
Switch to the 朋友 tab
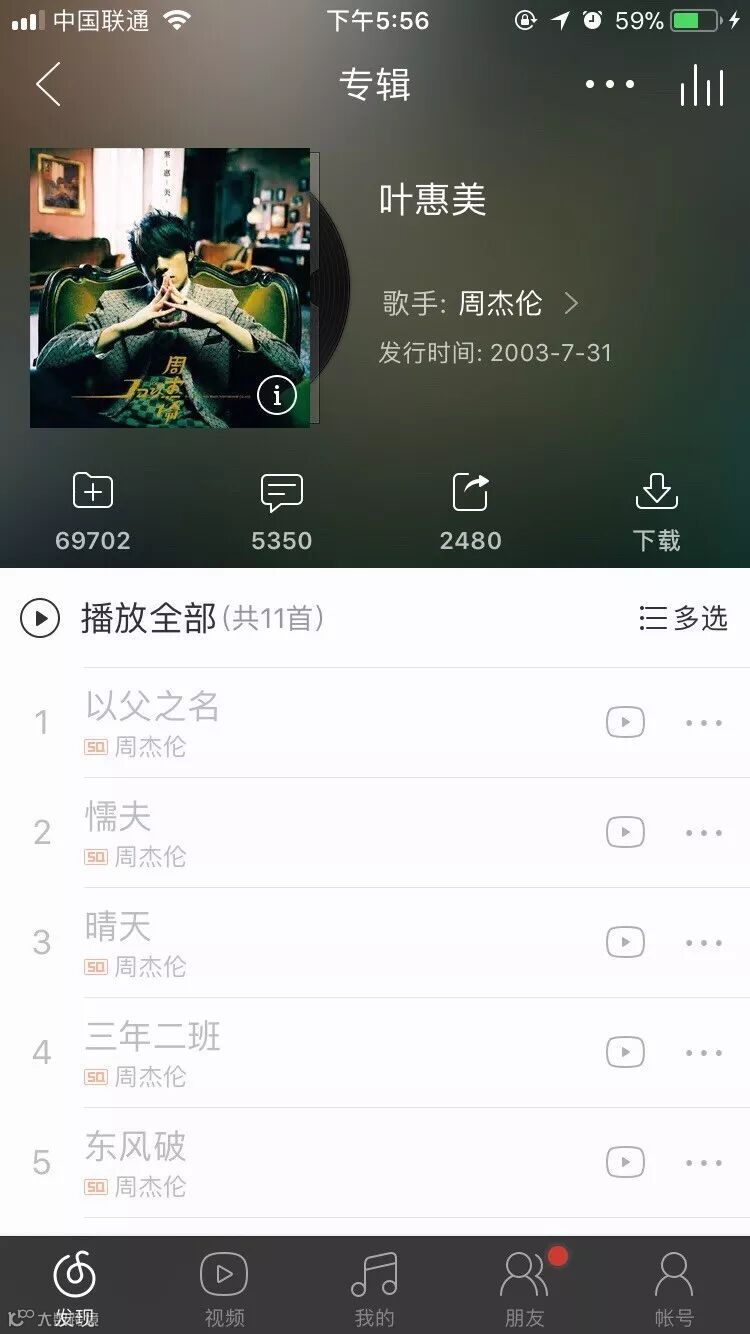[x=524, y=1287]
